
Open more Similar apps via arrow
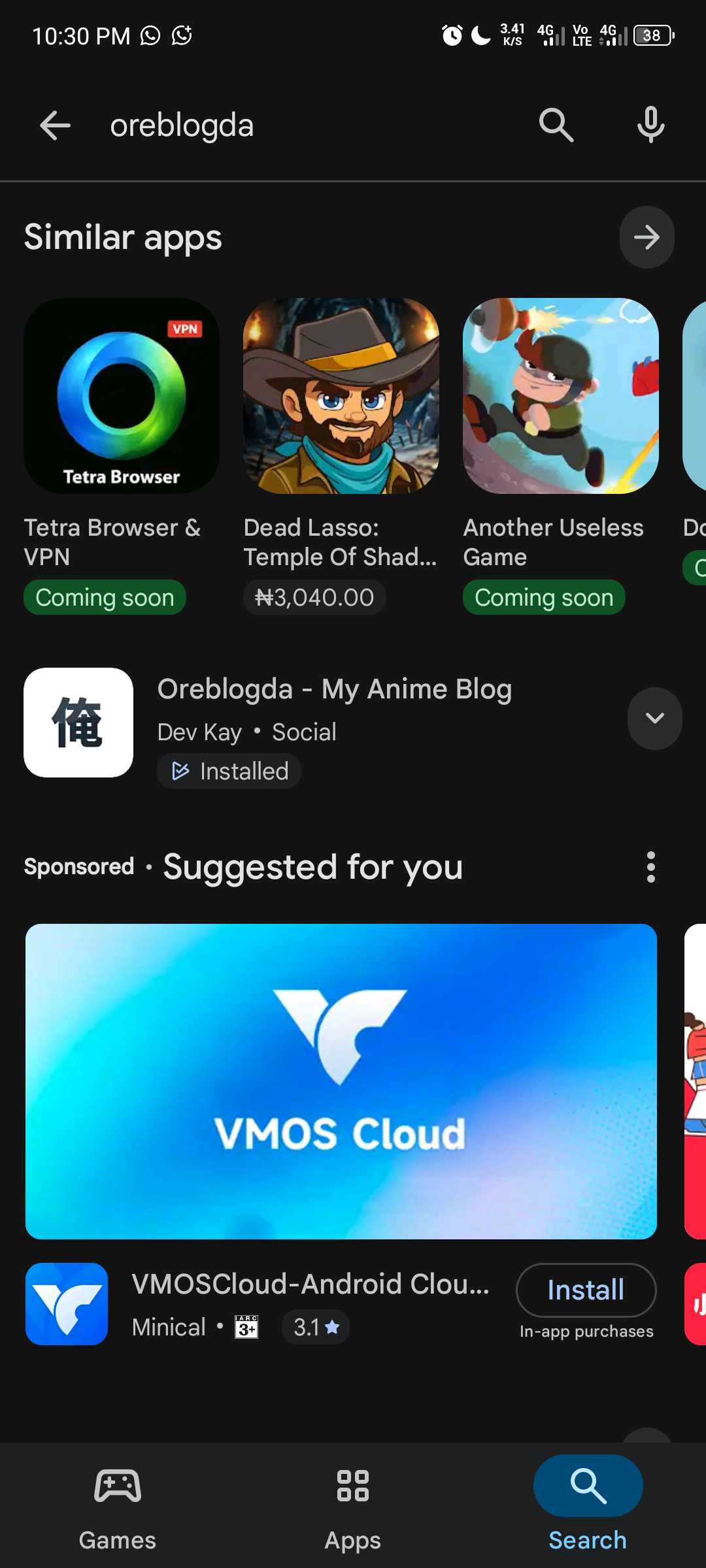coord(647,237)
